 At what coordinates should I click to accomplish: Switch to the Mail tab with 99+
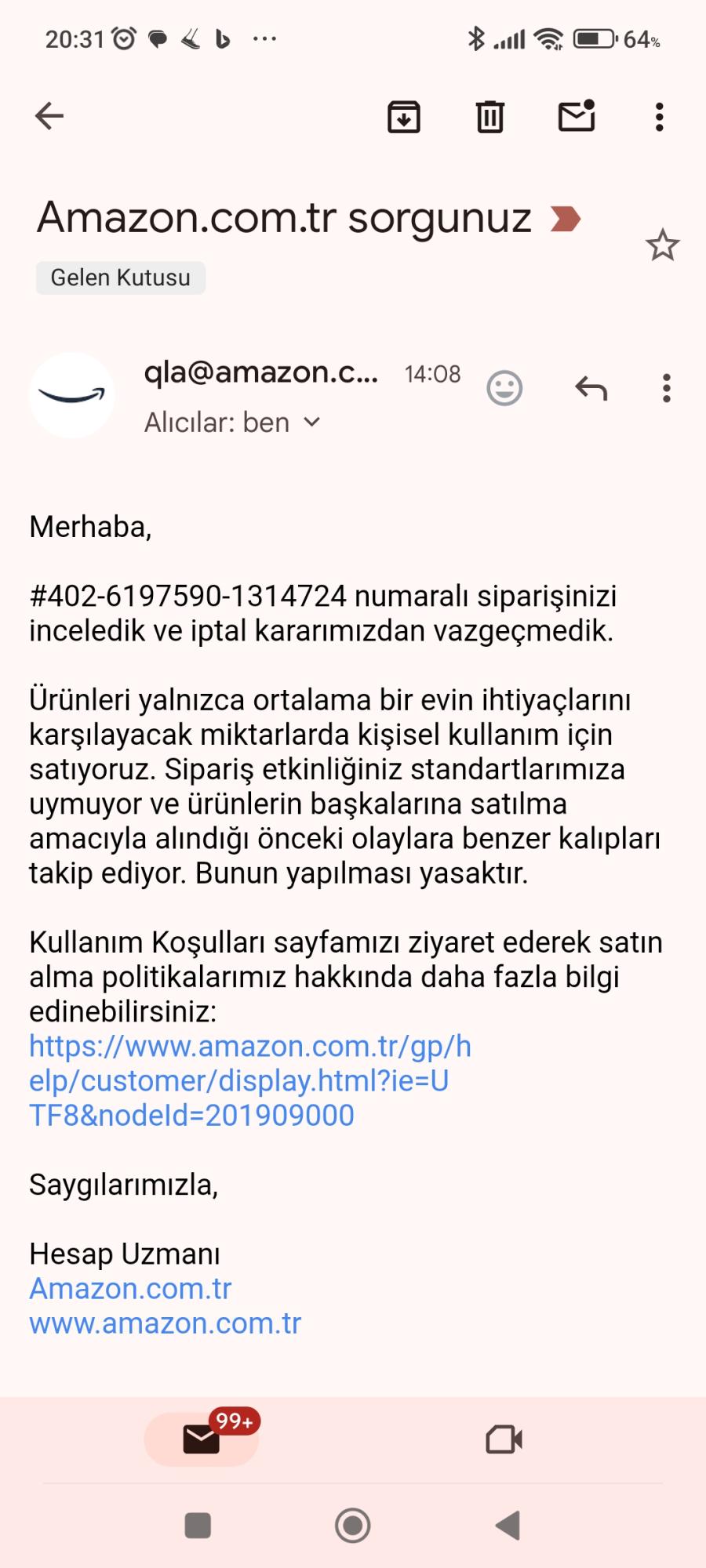[x=202, y=1439]
